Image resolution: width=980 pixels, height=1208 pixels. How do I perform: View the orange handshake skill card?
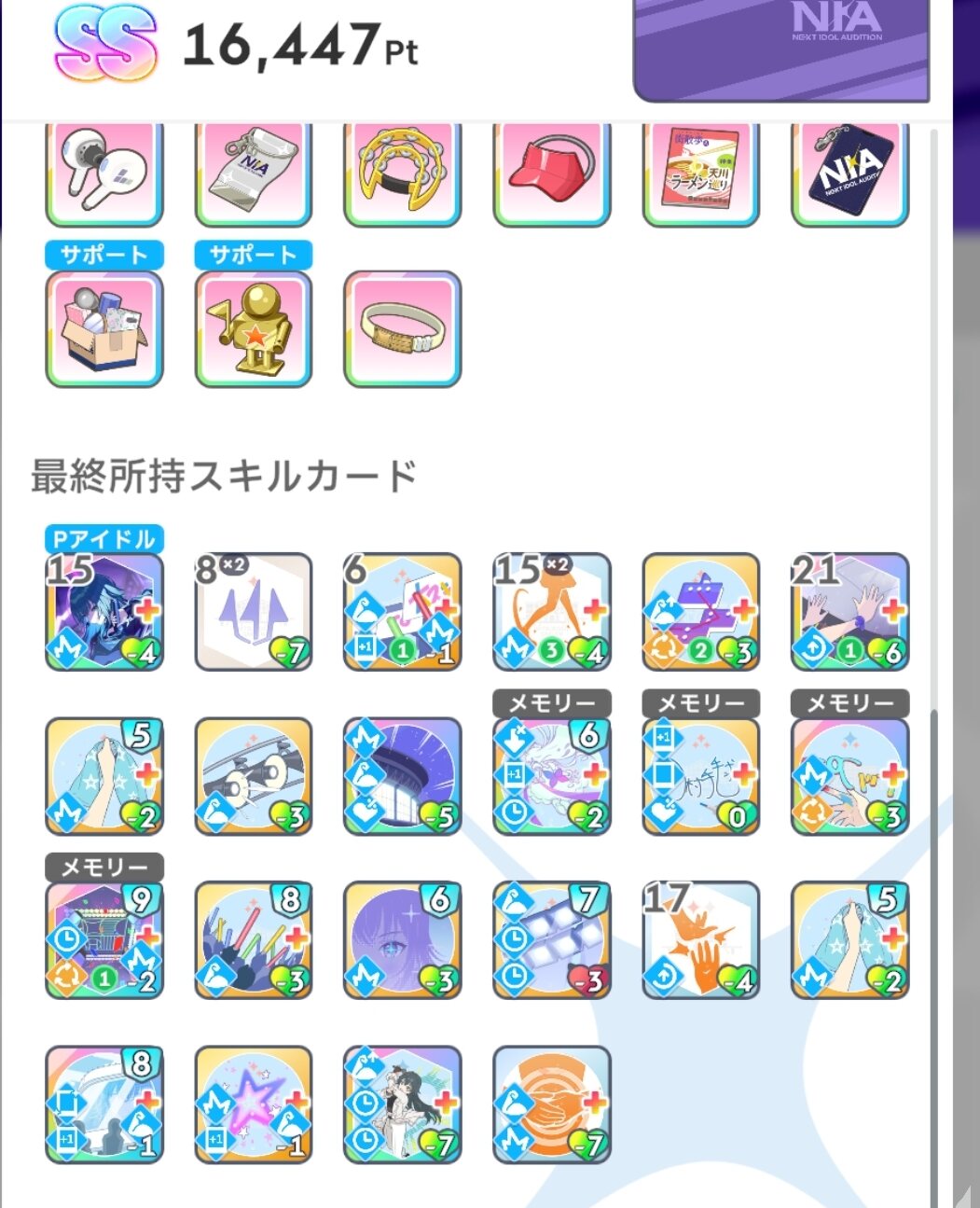tap(552, 1104)
